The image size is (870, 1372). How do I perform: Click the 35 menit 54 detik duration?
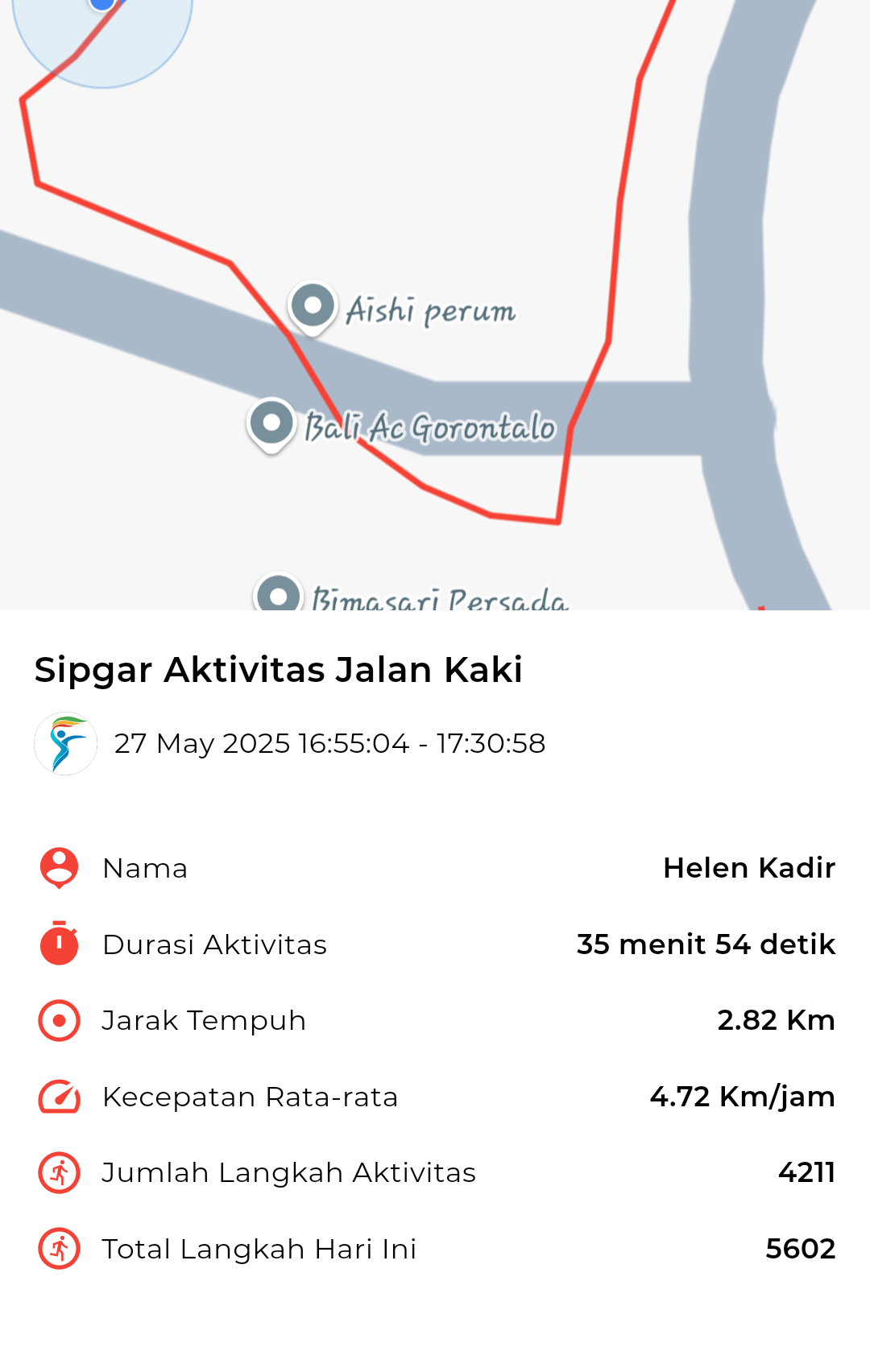click(x=705, y=944)
